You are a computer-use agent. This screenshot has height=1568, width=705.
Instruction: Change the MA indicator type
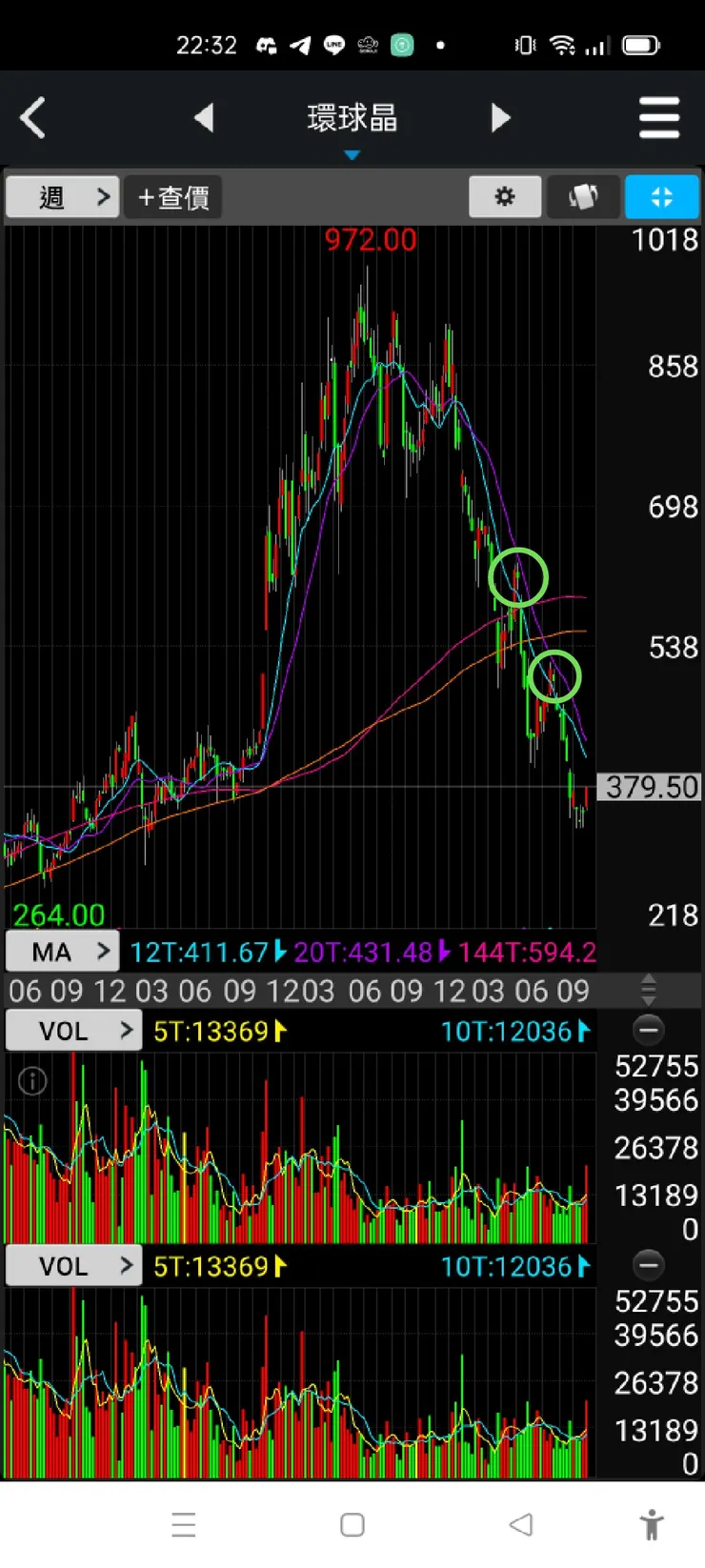(x=63, y=952)
